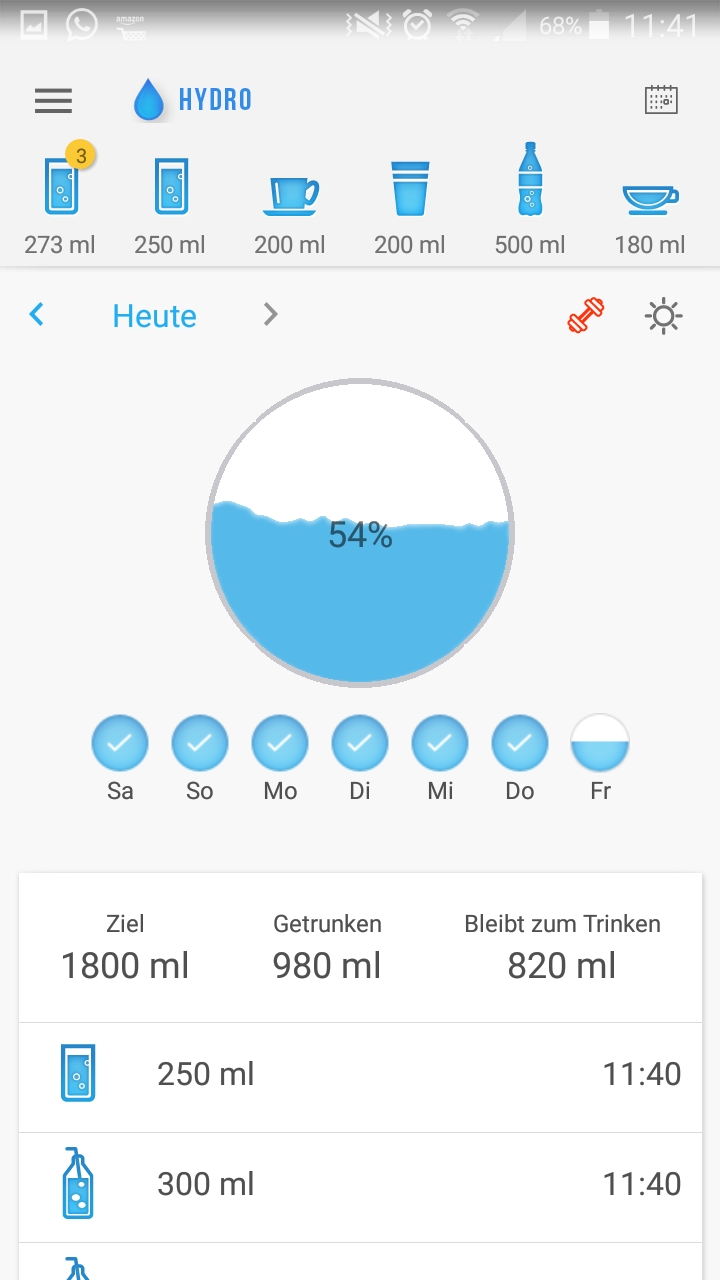Go to the next day

click(270, 315)
